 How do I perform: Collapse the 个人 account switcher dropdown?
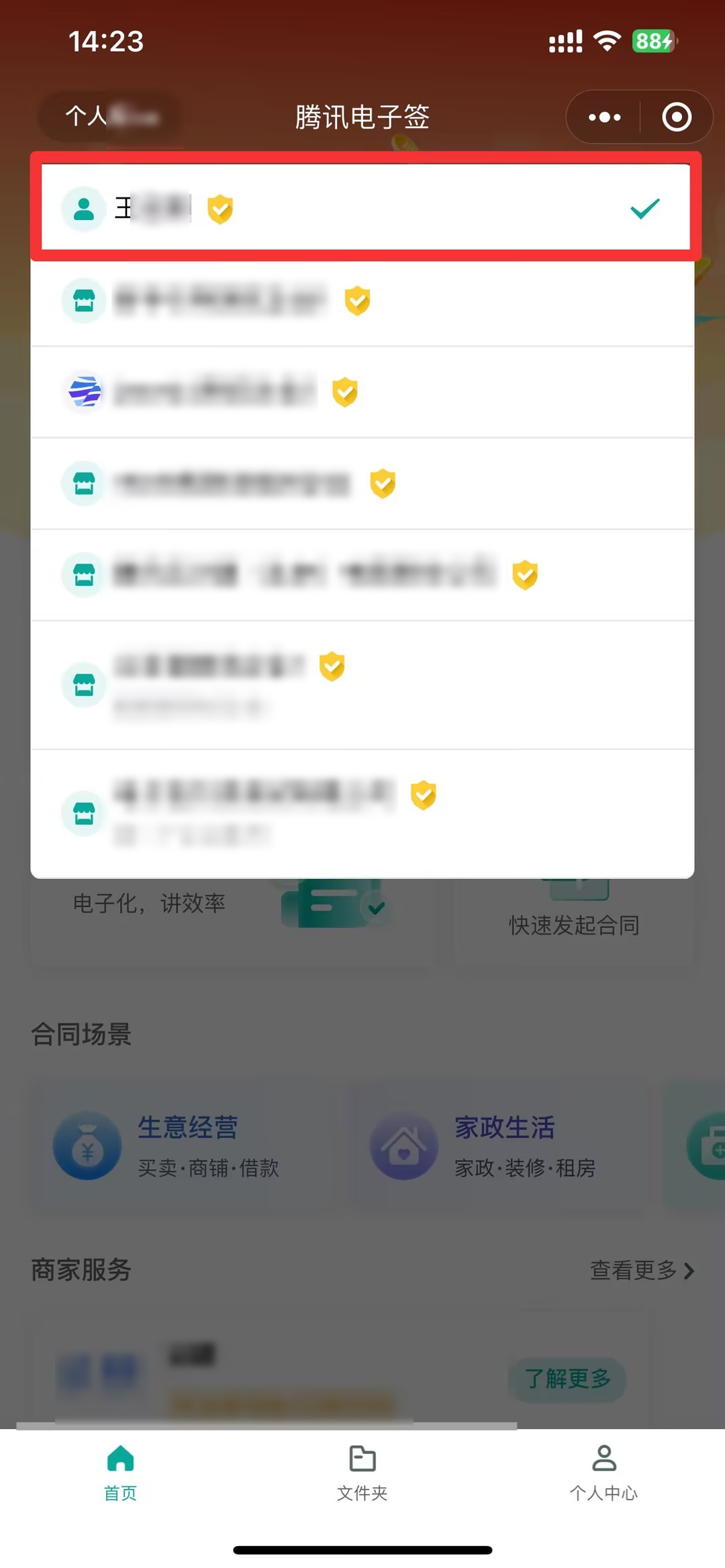click(111, 117)
